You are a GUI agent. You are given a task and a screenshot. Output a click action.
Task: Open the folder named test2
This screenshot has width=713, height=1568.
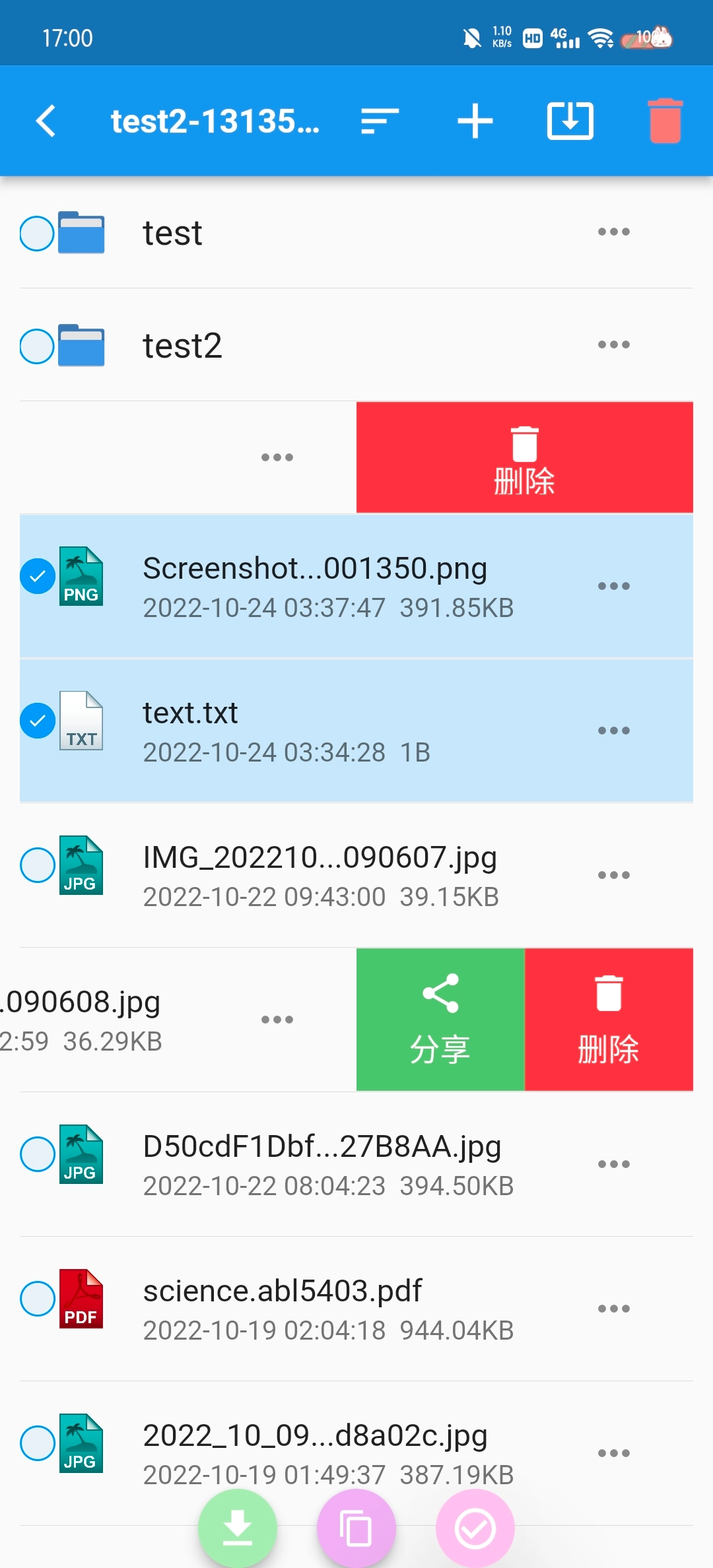184,344
